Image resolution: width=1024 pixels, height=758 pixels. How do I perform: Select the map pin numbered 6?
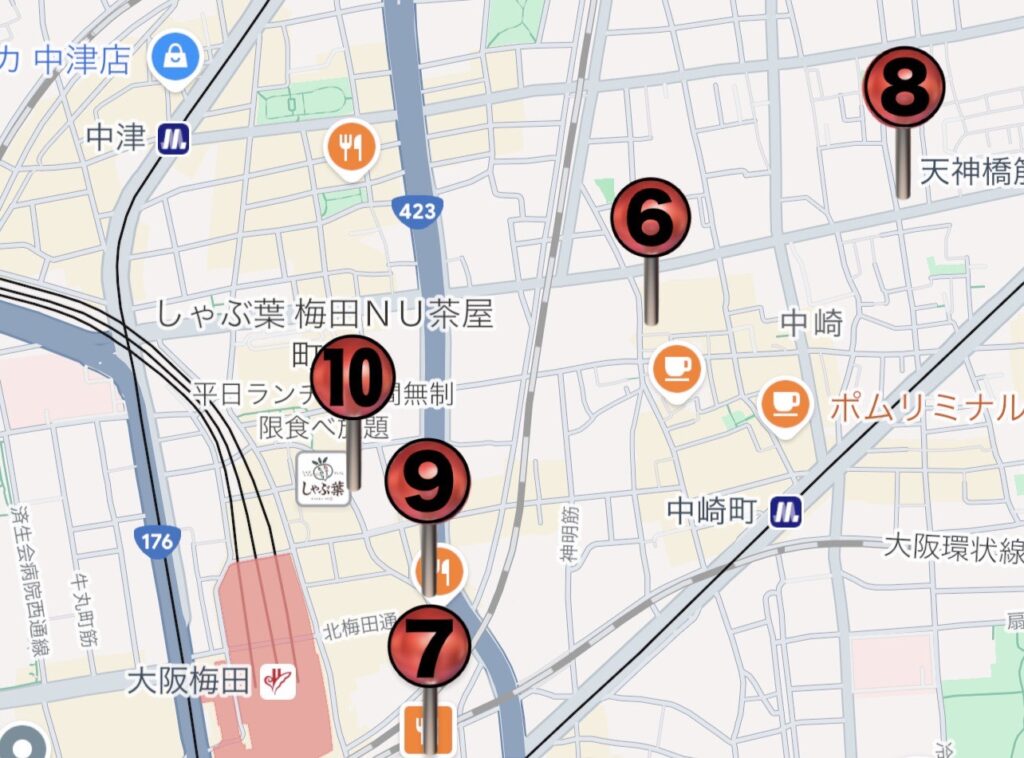pyautogui.click(x=651, y=217)
